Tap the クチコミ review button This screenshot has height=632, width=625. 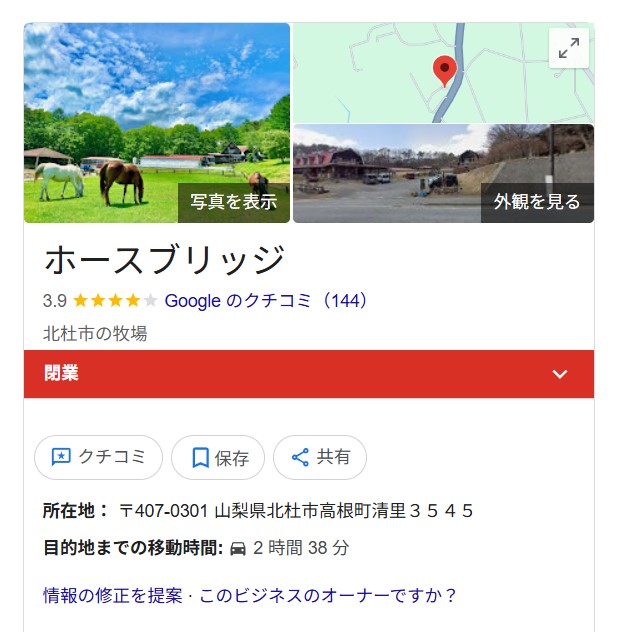(98, 458)
